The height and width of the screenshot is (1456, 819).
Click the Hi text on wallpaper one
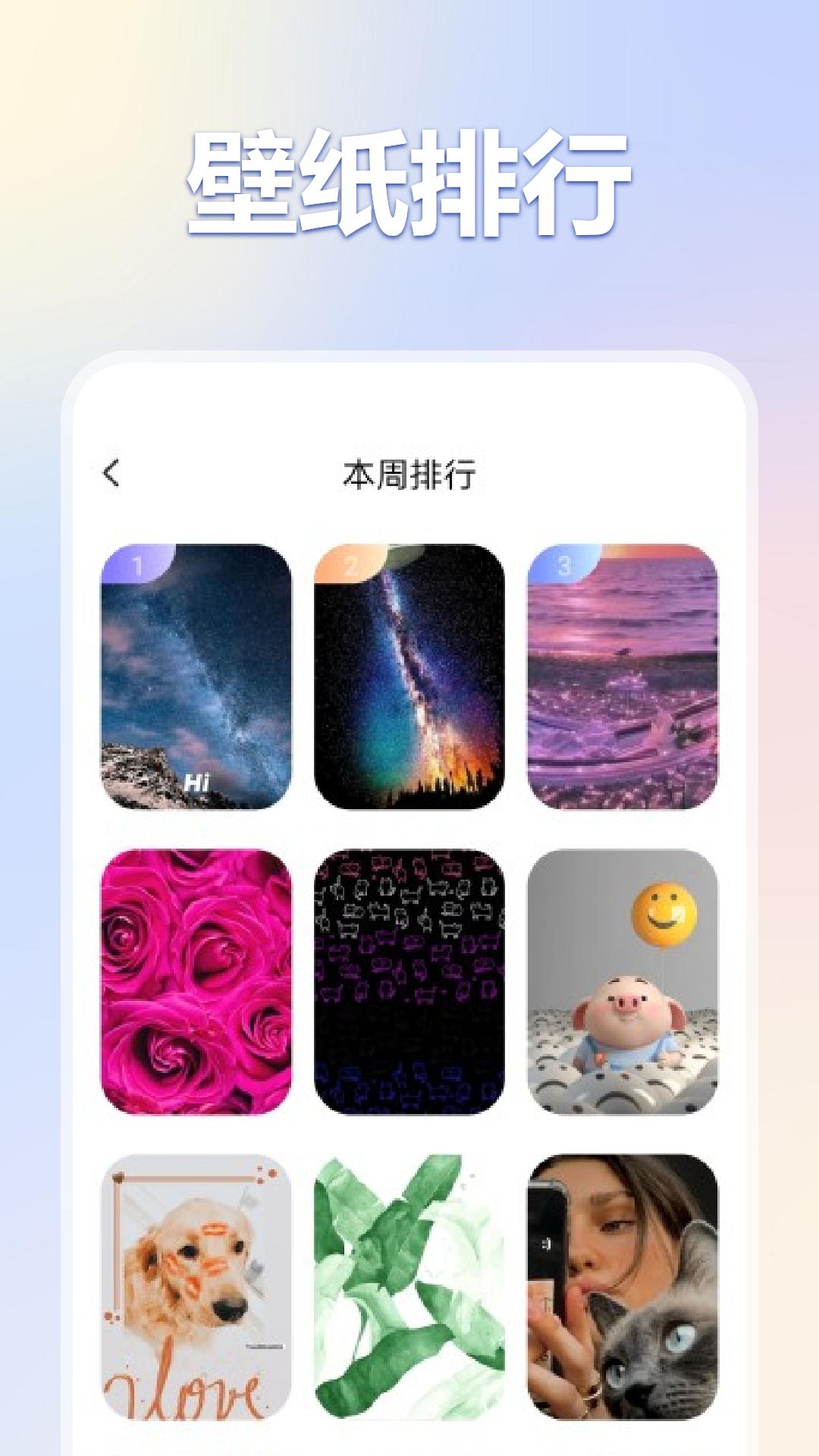click(199, 781)
